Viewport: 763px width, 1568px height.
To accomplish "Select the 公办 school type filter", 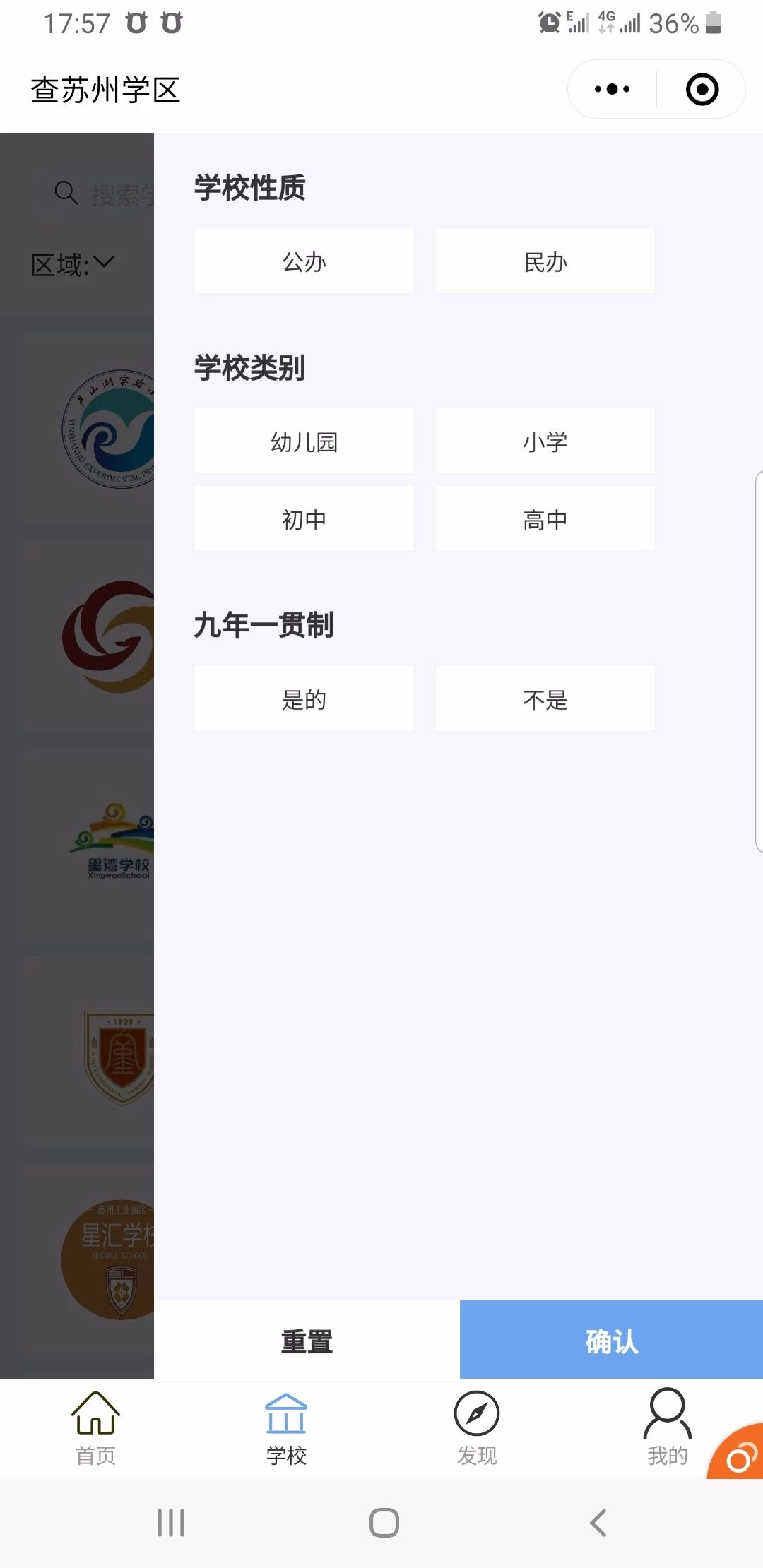I will click(304, 261).
